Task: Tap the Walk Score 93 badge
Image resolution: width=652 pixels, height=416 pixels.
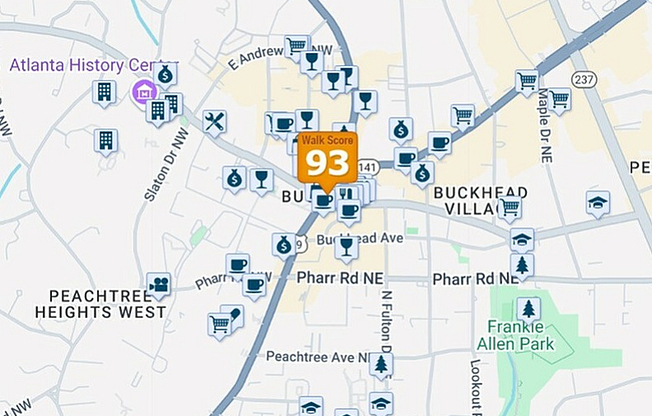Action: (327, 156)
